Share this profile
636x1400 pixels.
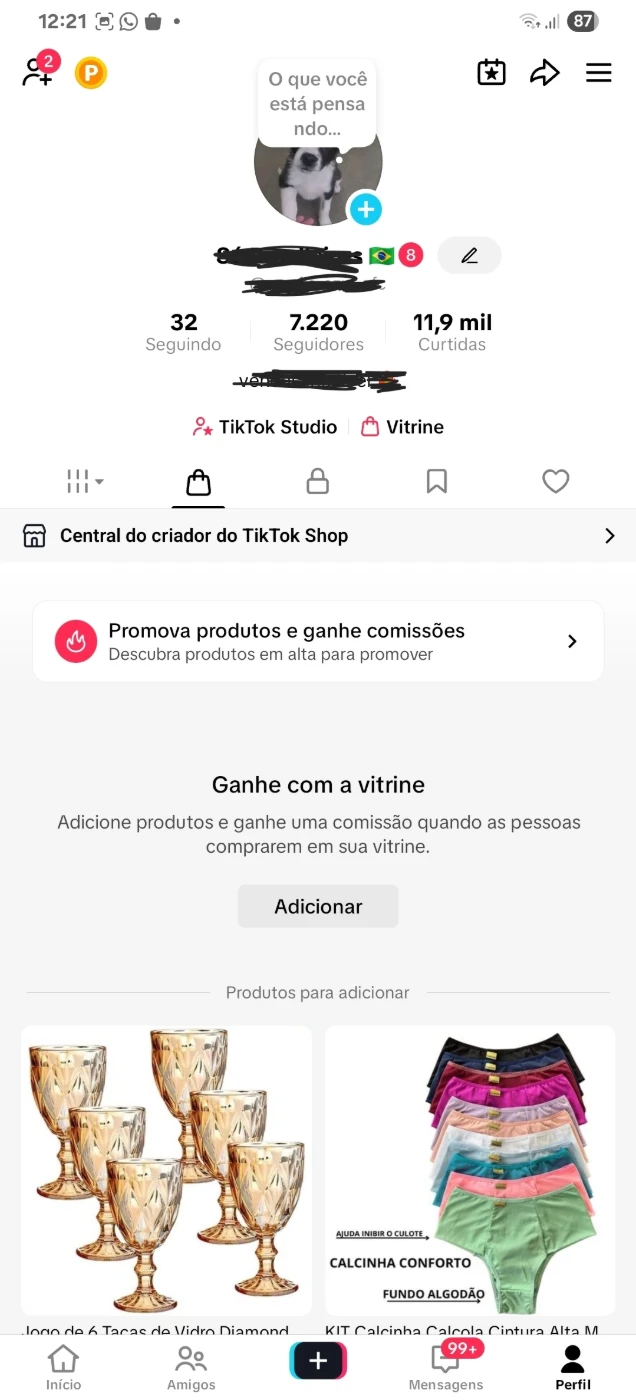pos(544,73)
